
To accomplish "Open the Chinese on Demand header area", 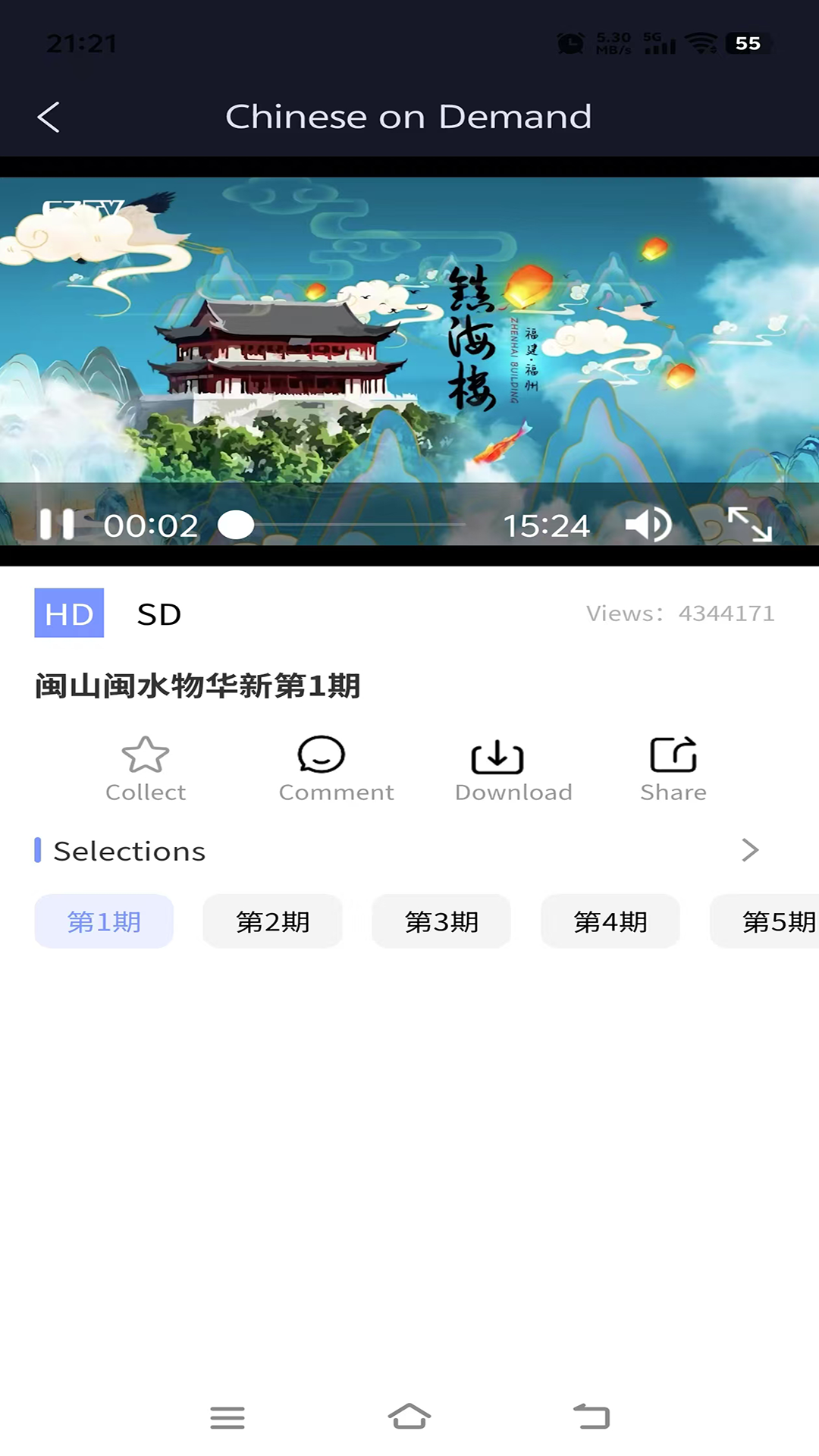I will pyautogui.click(x=409, y=116).
